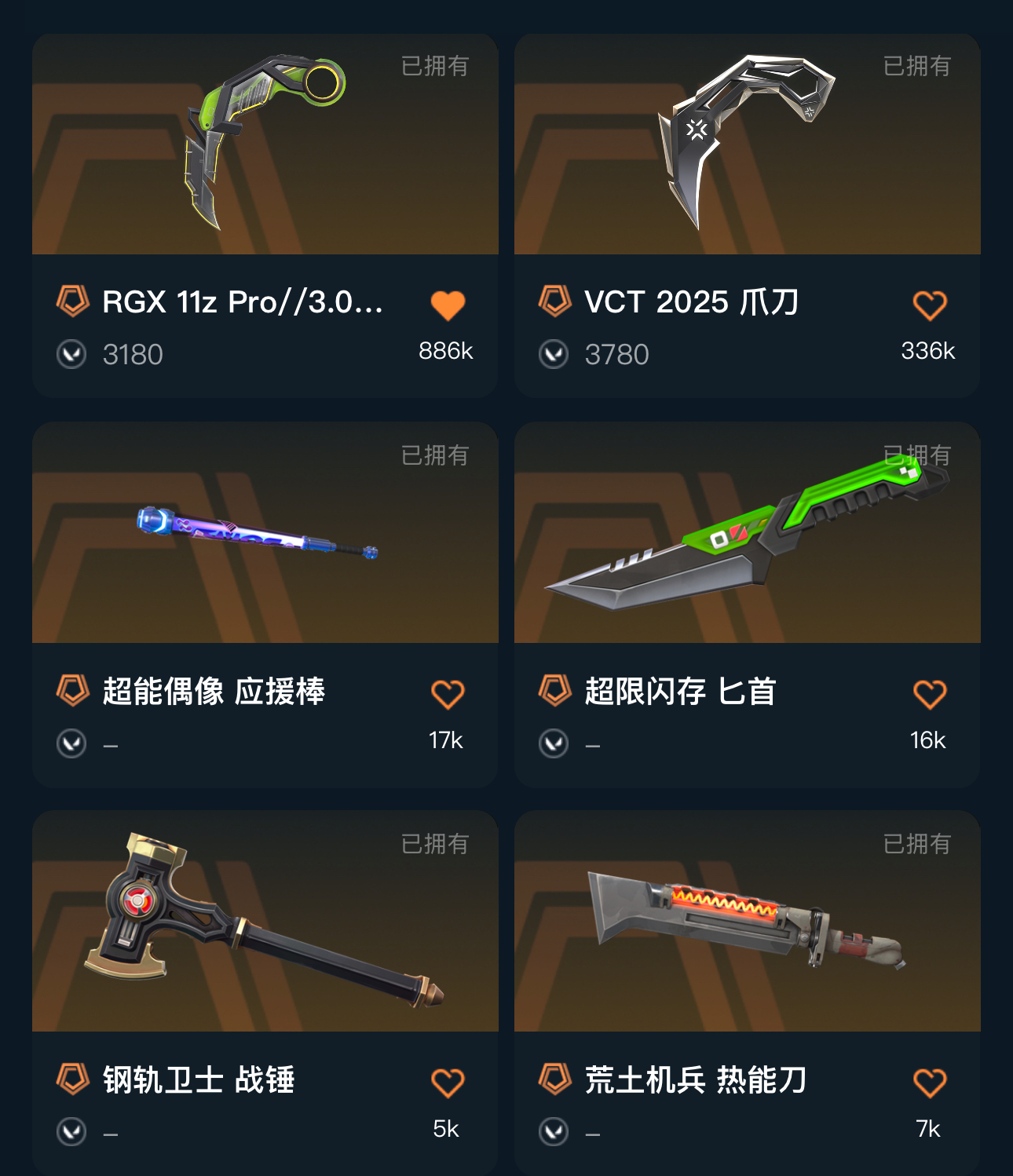The width and height of the screenshot is (1013, 1176).
Task: Open the RGX 11z Pro knife card
Action: tap(265, 145)
